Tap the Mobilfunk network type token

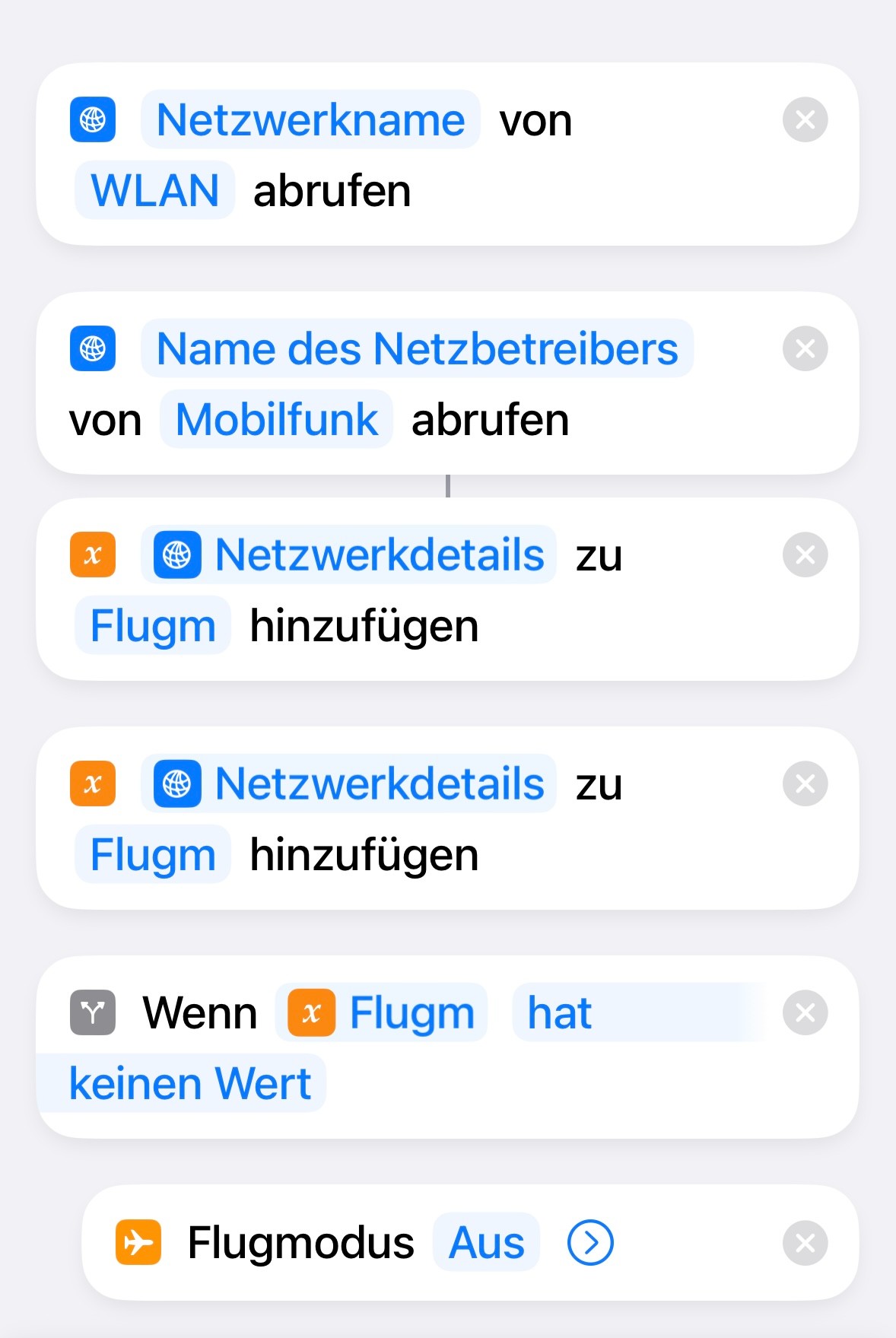point(277,420)
